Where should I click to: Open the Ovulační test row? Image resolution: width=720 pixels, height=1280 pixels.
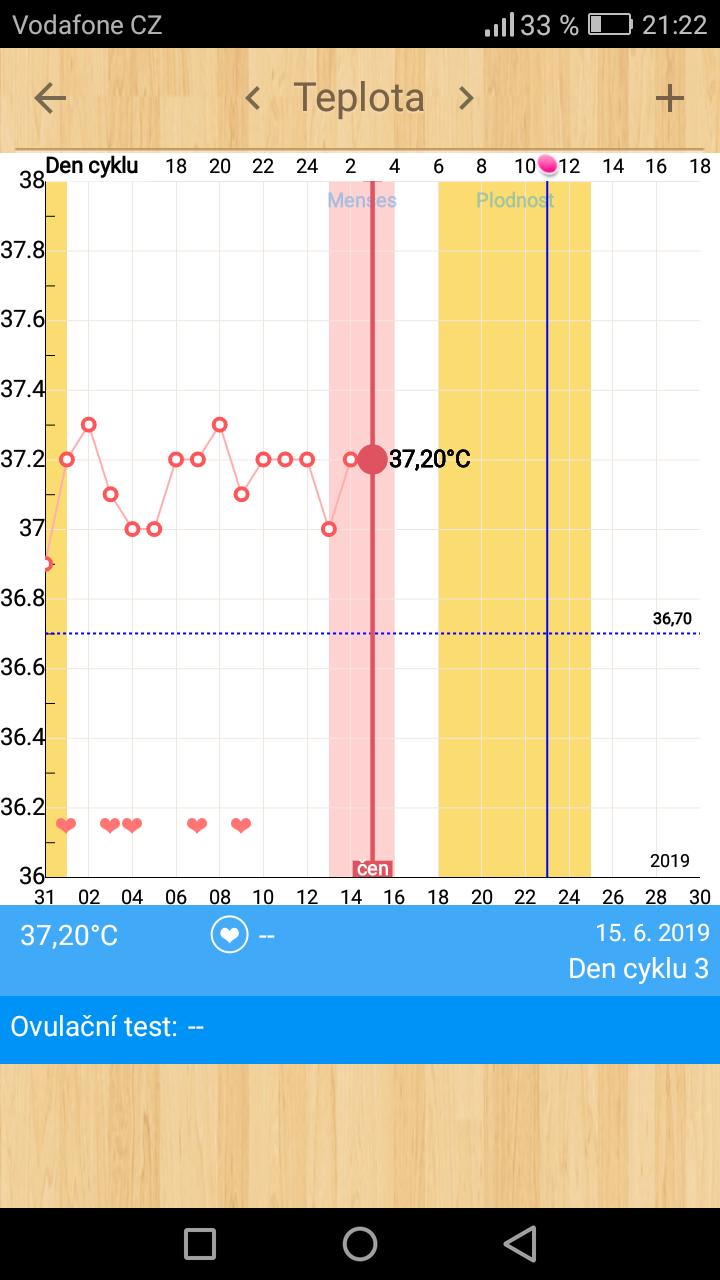pos(360,1026)
